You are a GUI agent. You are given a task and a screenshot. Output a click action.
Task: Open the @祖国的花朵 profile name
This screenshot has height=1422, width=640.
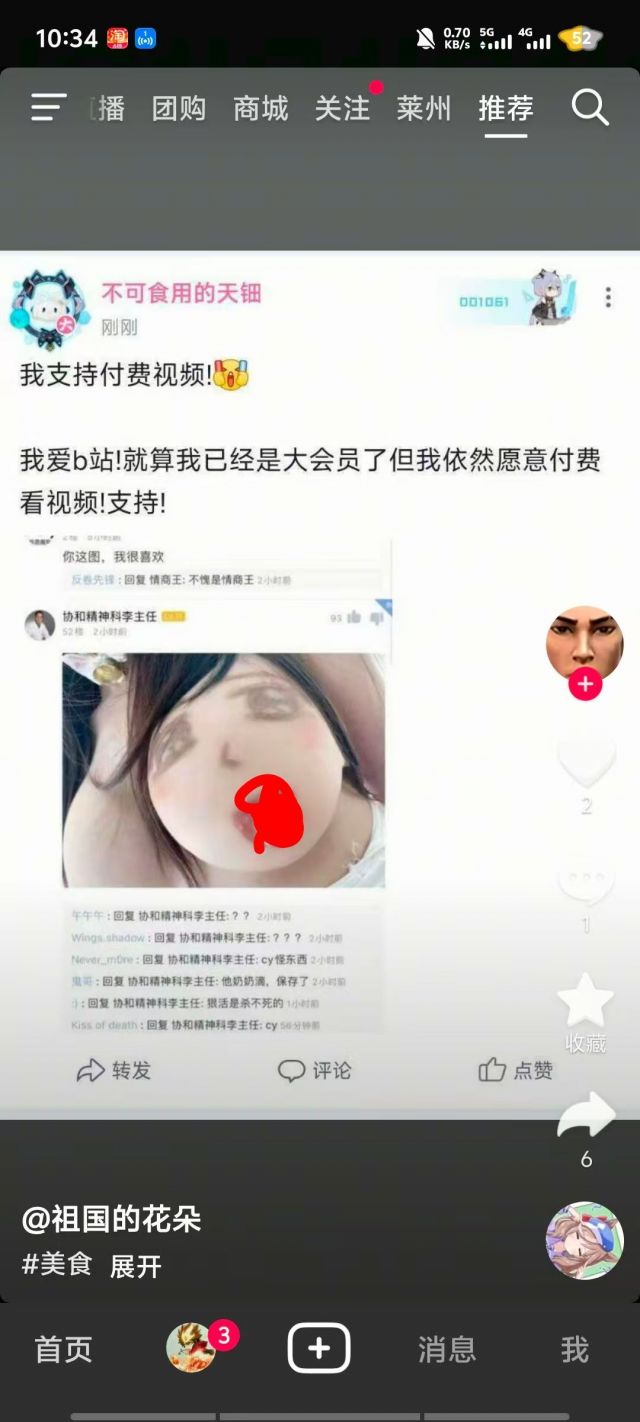(112, 1220)
